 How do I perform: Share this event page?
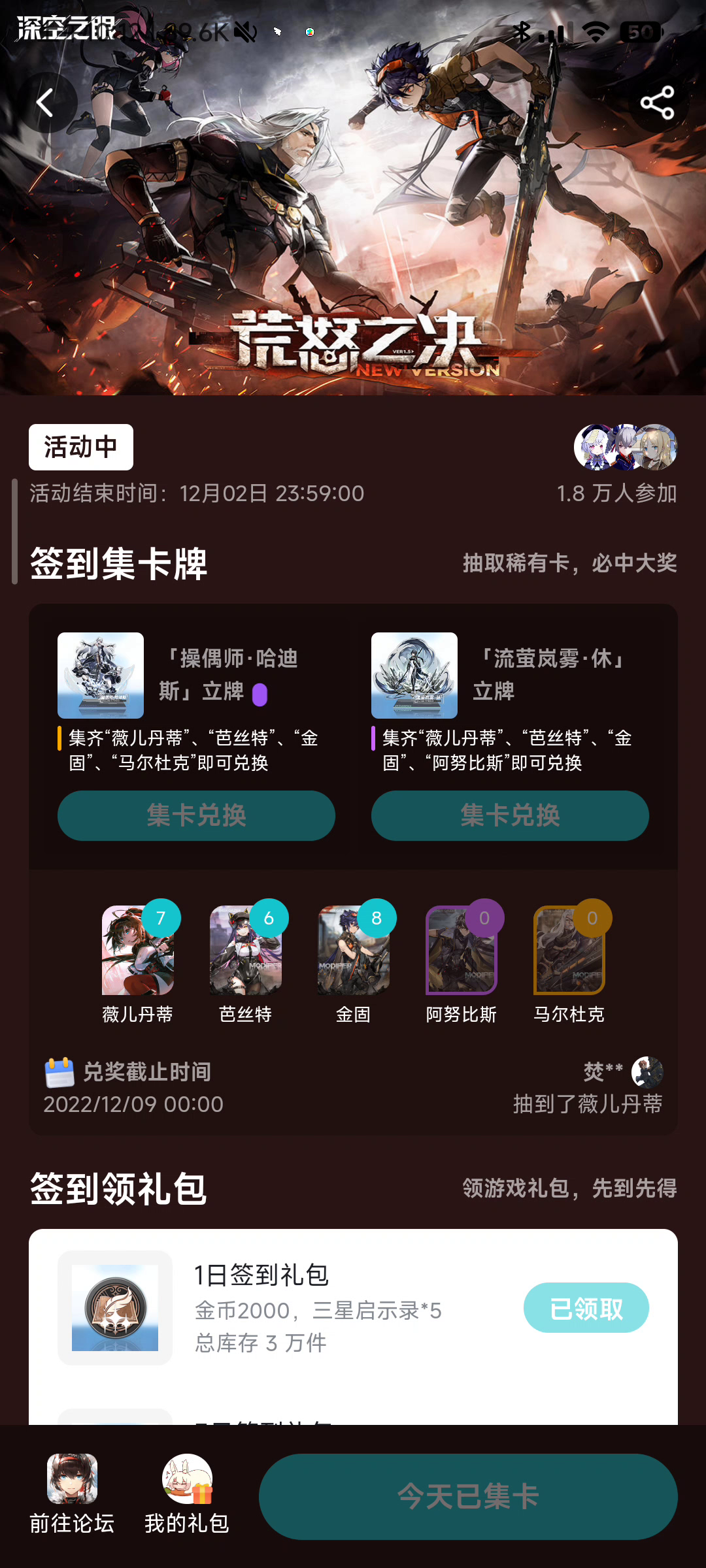tap(657, 103)
